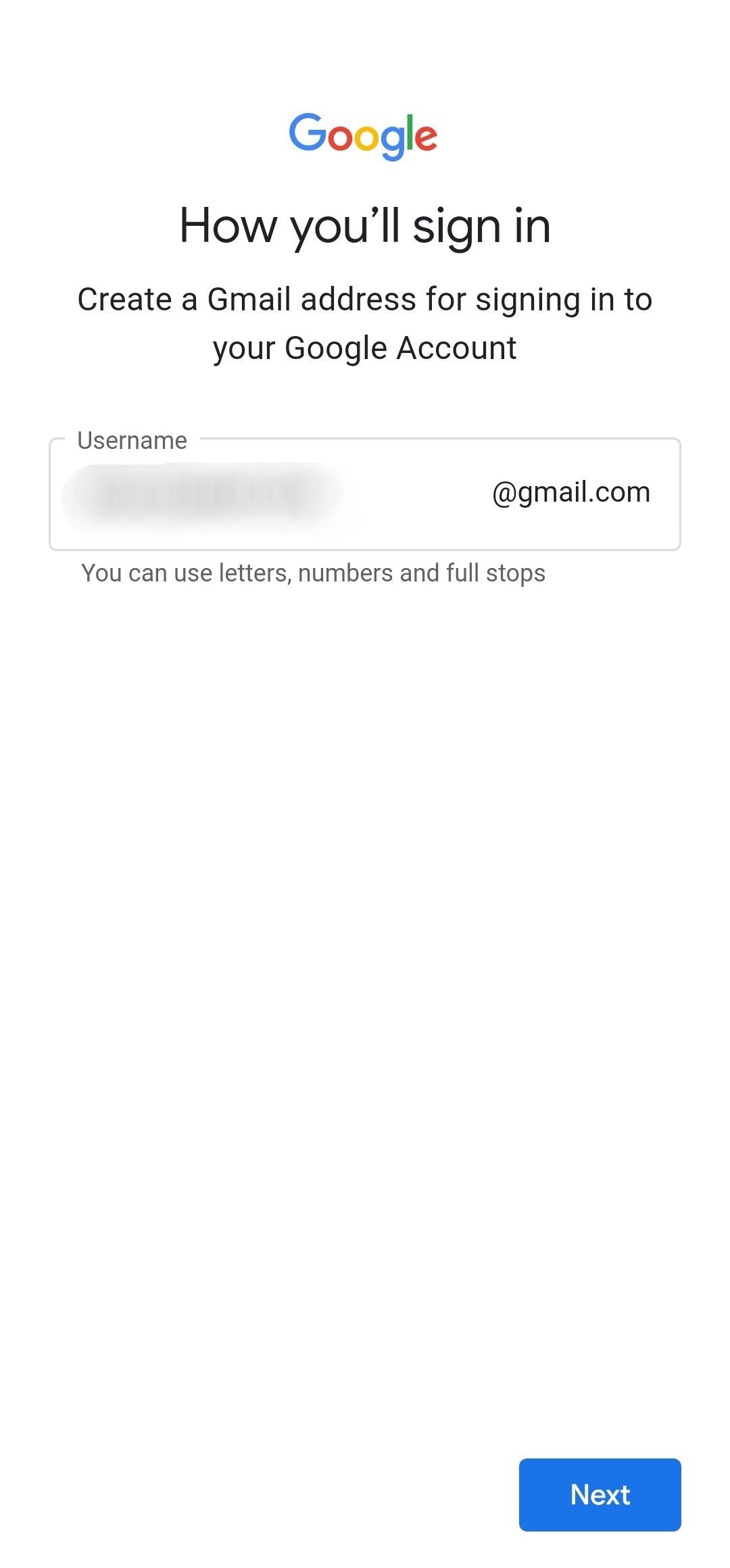Click the Username field label

[132, 439]
